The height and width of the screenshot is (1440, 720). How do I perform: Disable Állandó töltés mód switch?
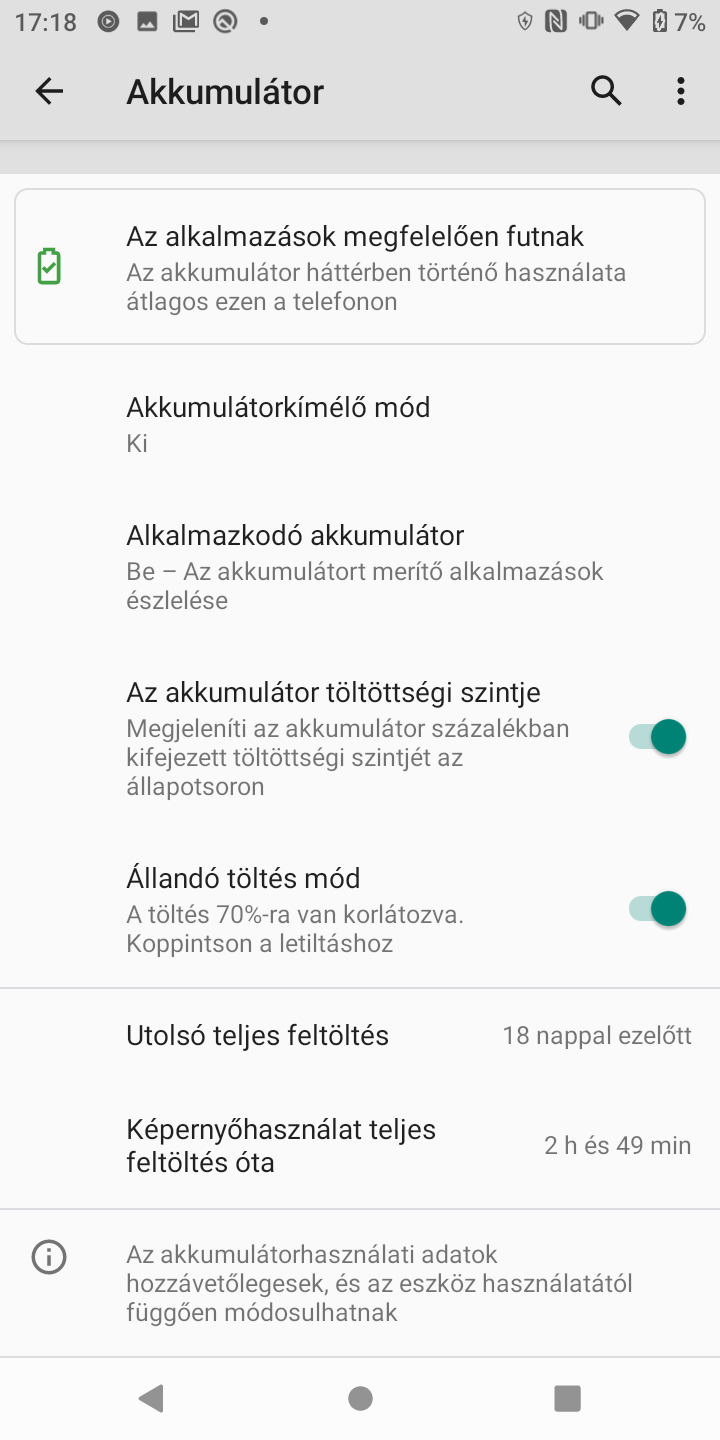[657, 909]
